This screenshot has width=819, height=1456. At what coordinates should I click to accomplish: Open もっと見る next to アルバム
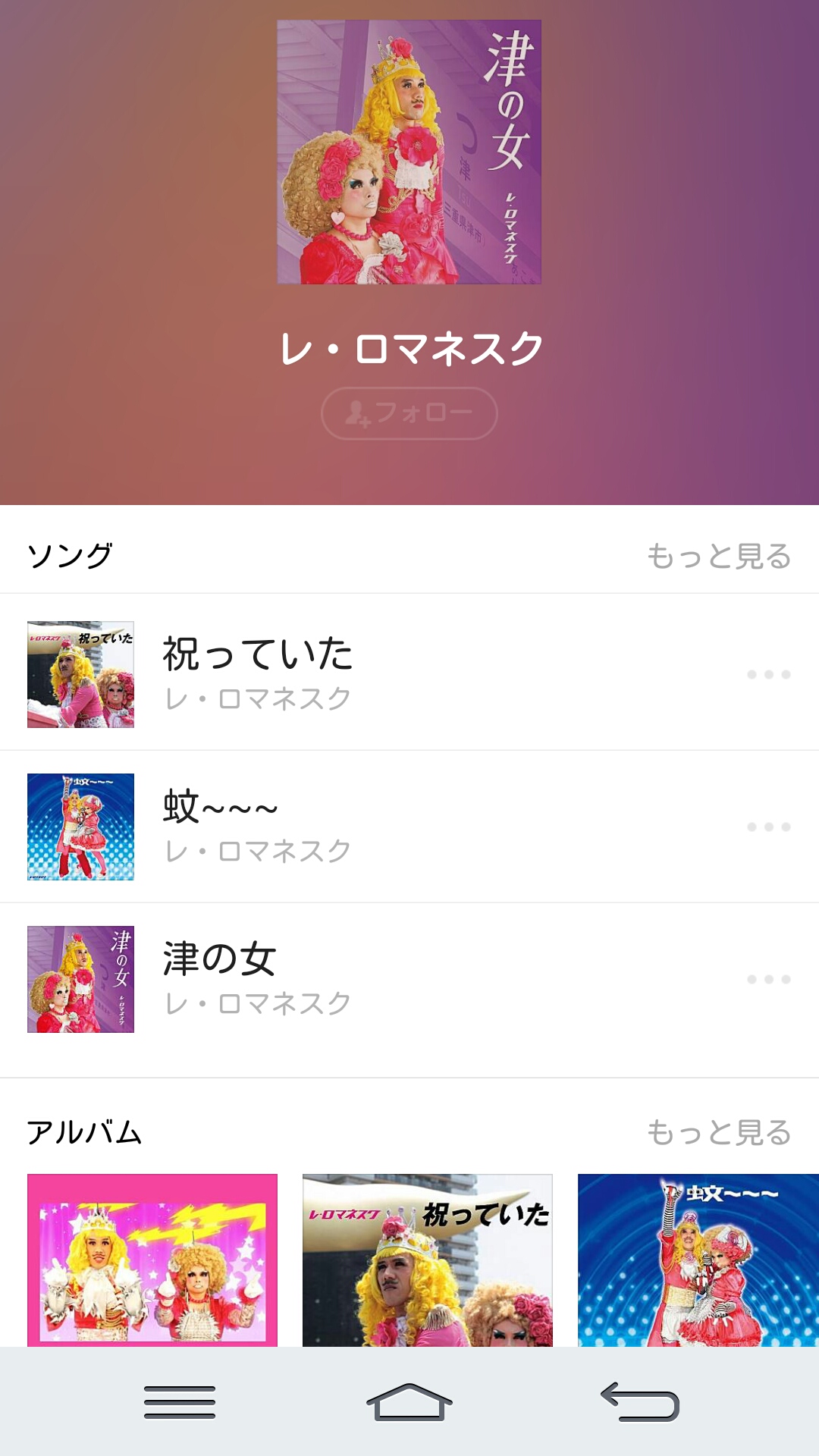718,1132
